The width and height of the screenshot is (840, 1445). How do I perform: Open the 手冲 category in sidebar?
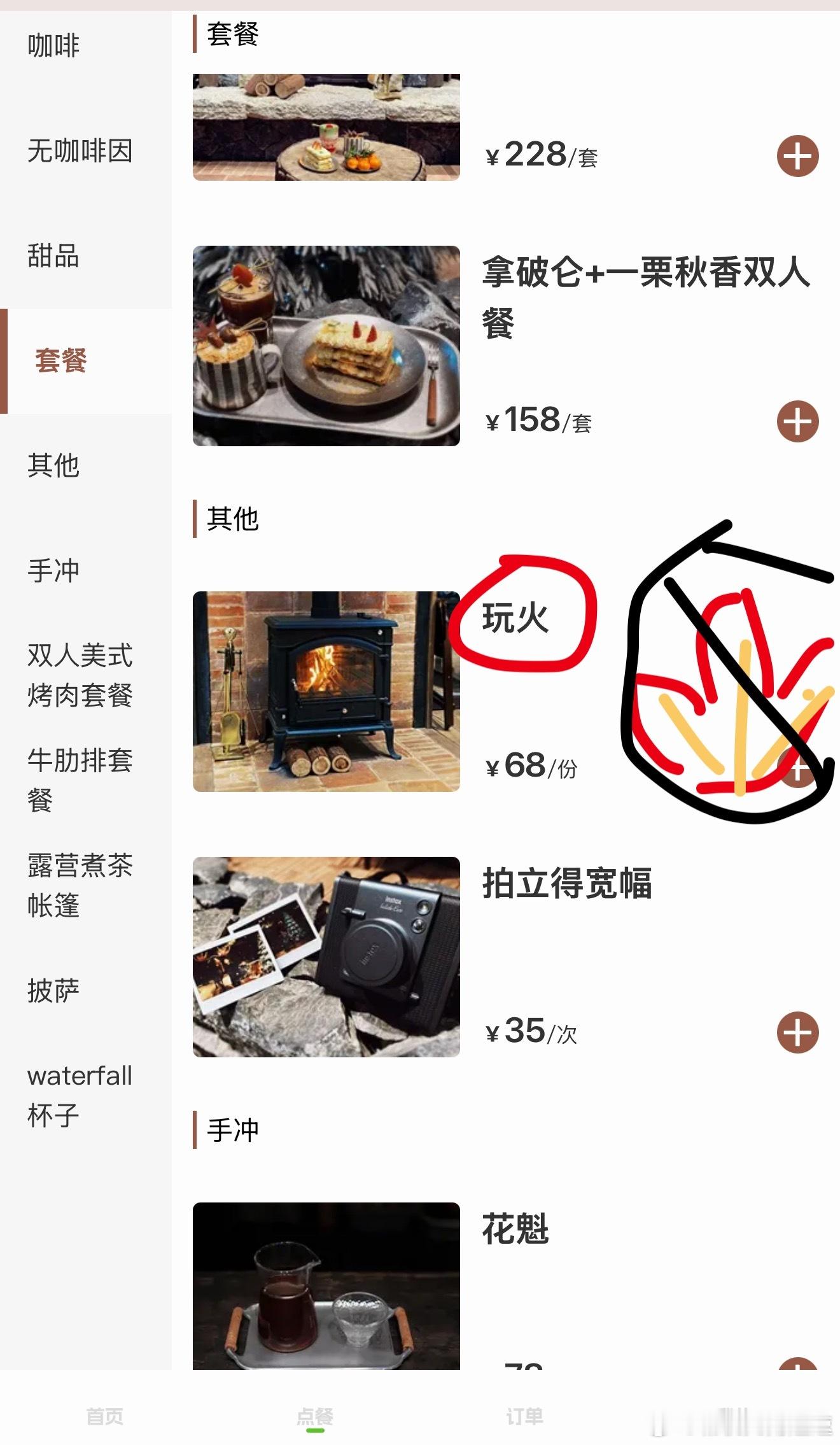(x=53, y=571)
